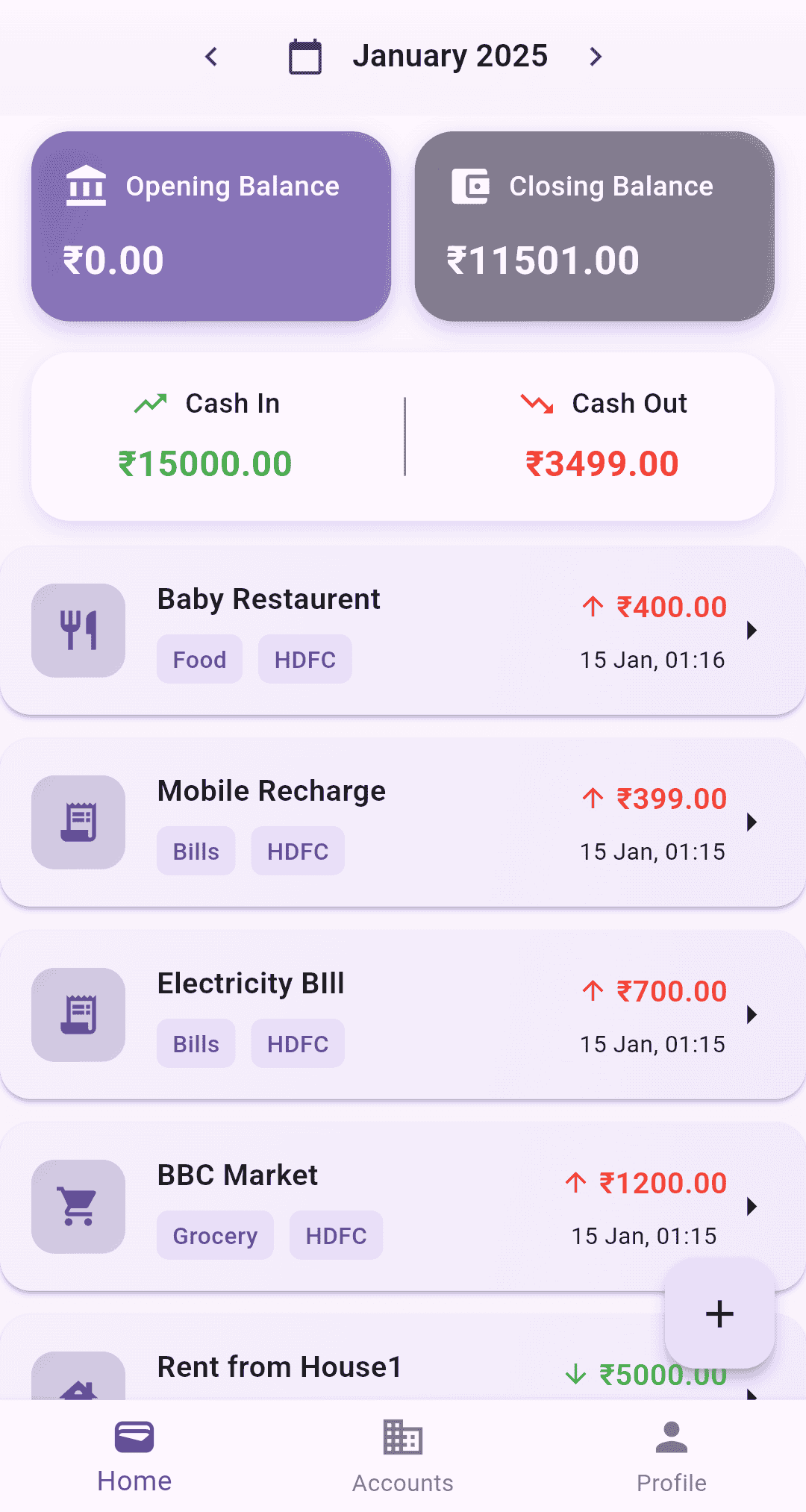
Task: Click the shopping cart icon for BBC Market
Action: (78, 1206)
